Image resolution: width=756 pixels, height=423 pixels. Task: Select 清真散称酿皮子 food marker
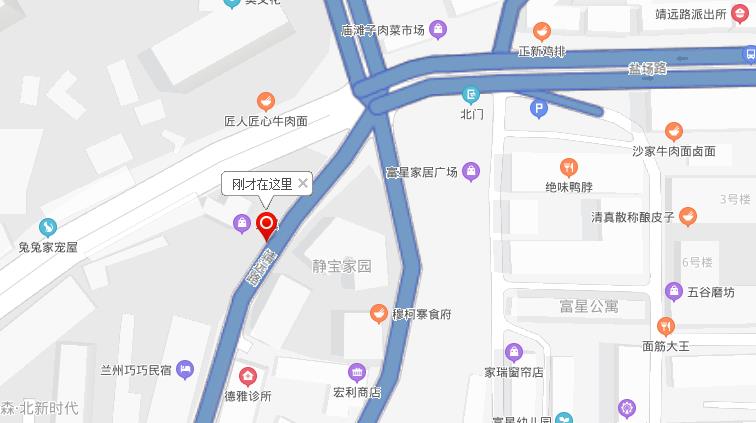(688, 216)
